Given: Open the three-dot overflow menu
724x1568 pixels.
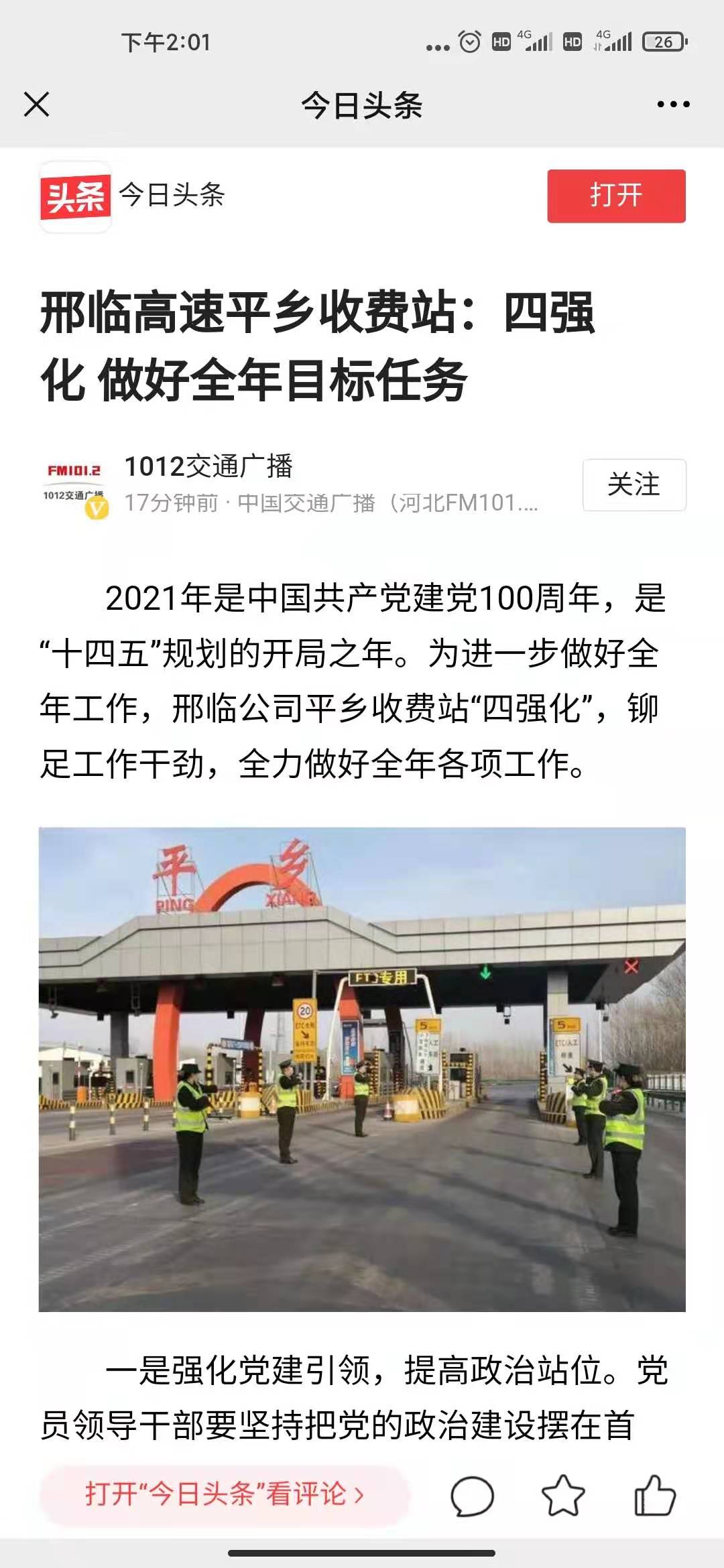Looking at the screenshot, I should pos(673,105).
